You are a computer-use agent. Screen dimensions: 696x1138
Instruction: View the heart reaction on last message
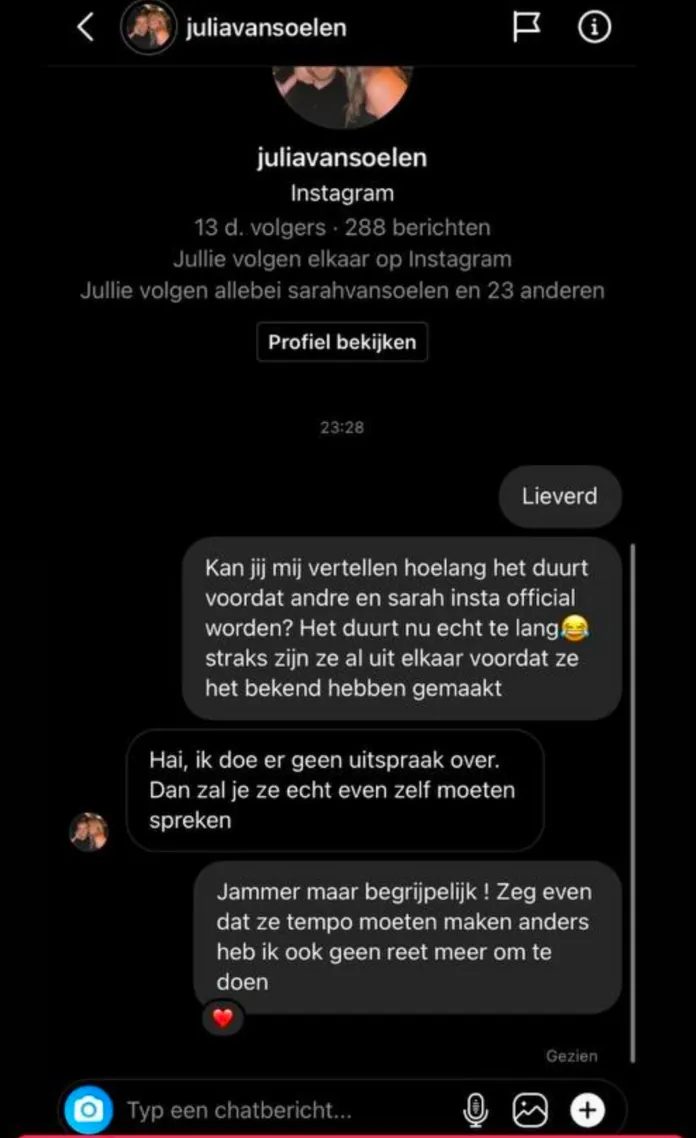222,1017
